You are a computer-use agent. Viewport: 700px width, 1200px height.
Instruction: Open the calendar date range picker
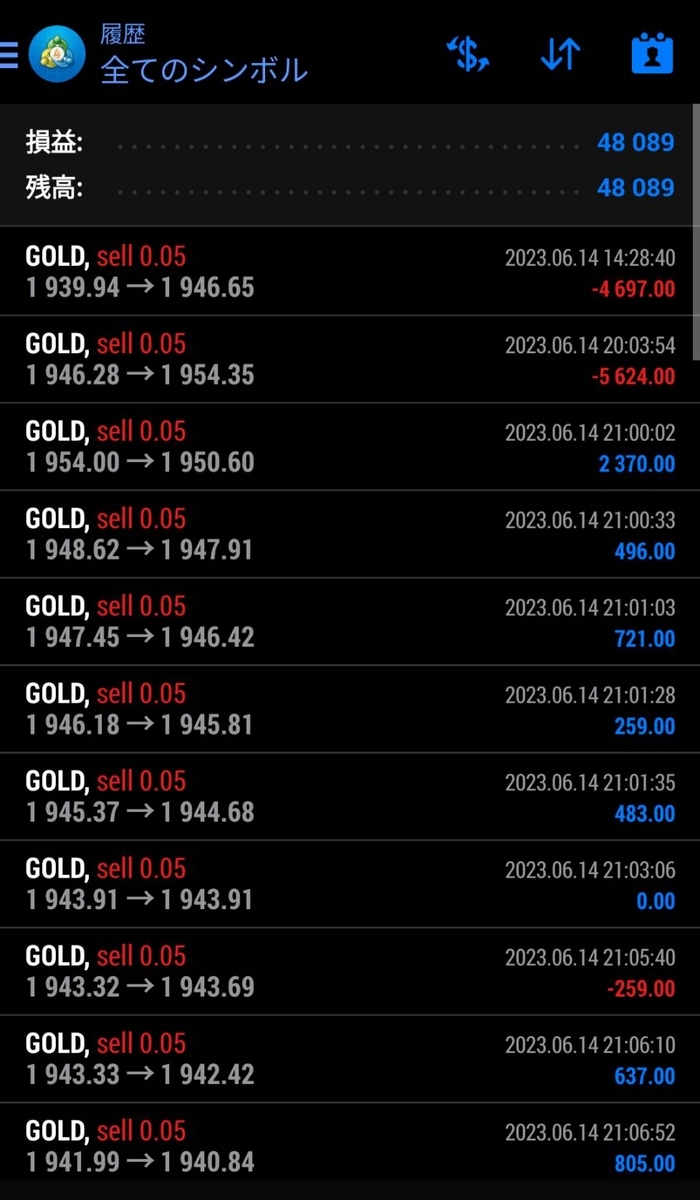pyautogui.click(x=652, y=54)
